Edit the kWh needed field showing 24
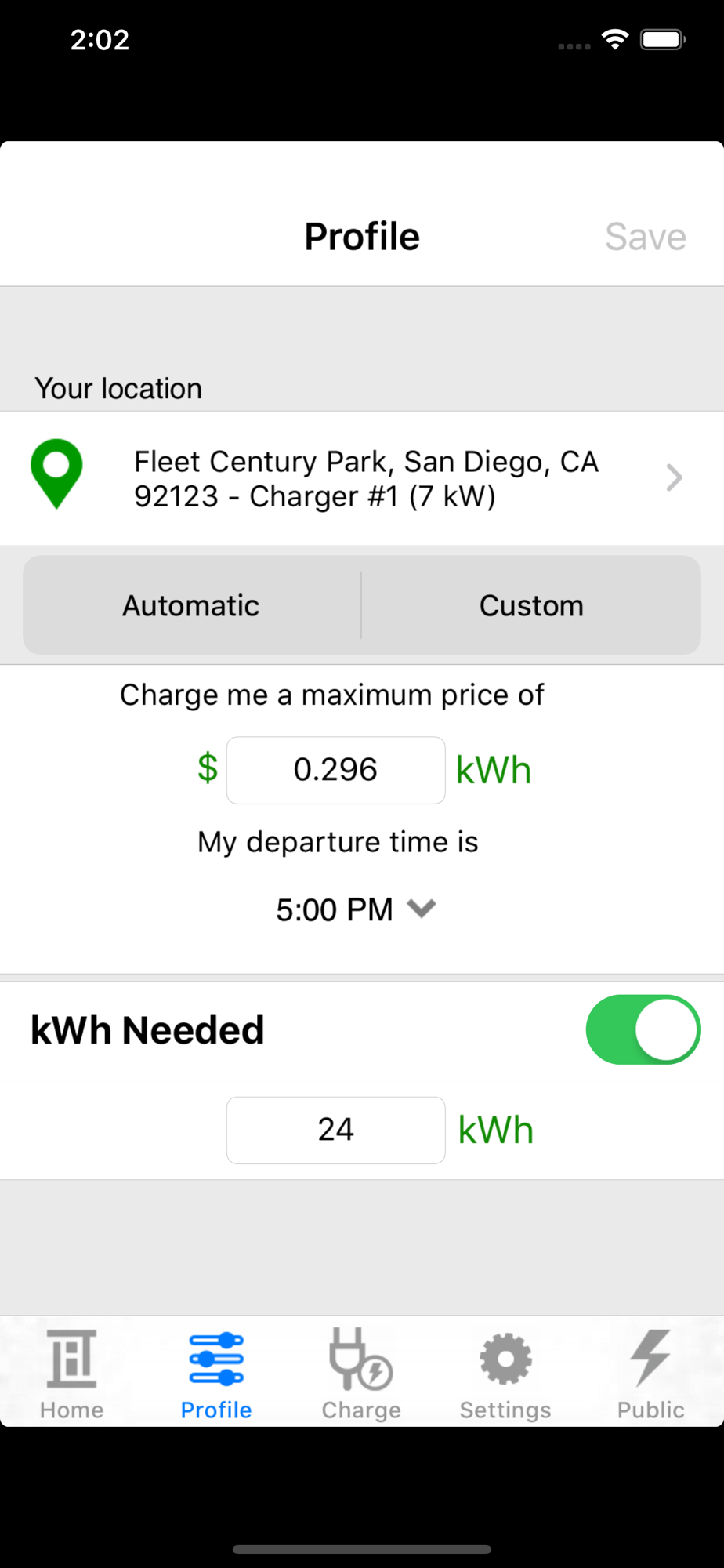 335,1130
